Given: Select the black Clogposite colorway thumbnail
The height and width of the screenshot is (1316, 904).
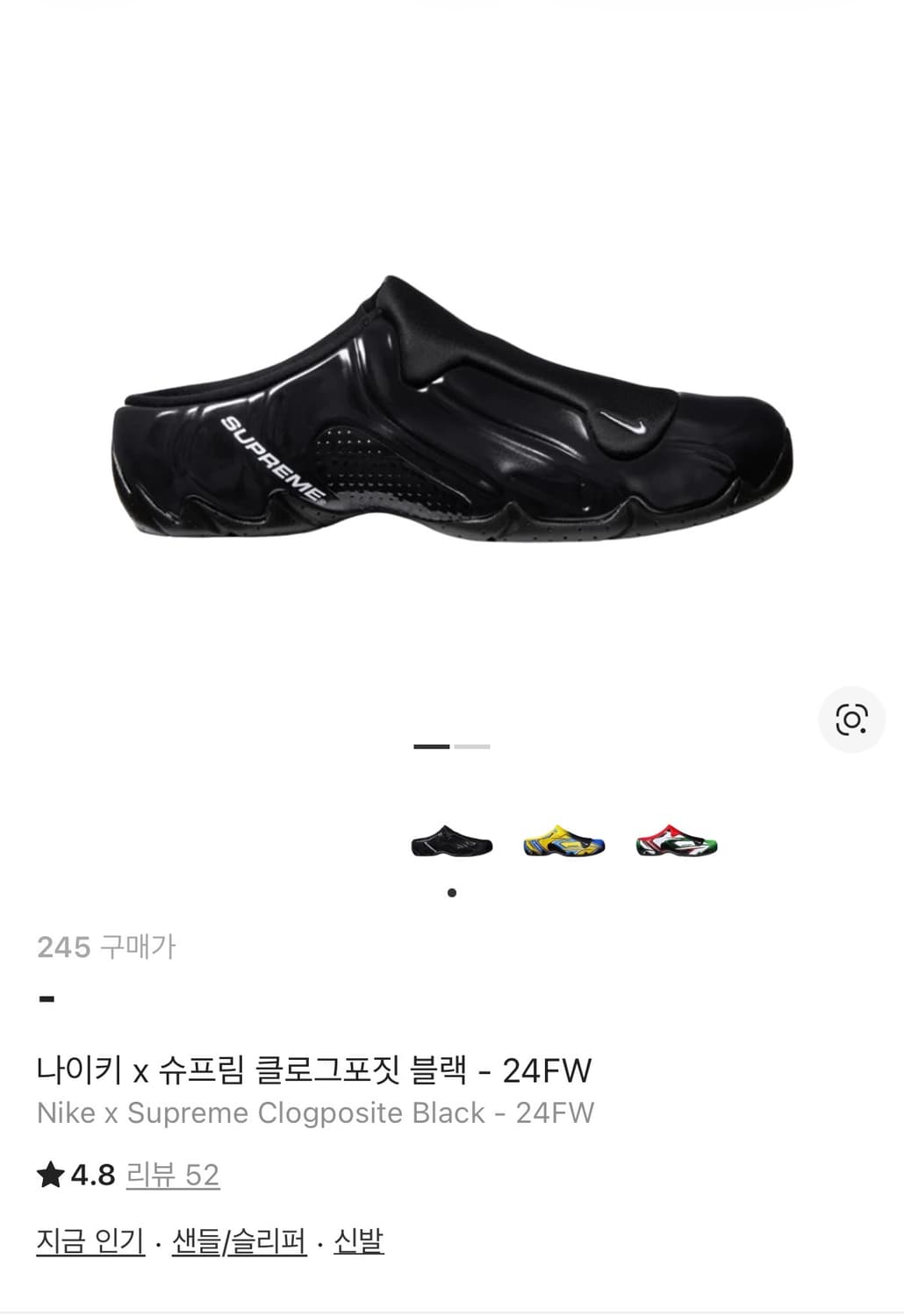Looking at the screenshot, I should 452,840.
